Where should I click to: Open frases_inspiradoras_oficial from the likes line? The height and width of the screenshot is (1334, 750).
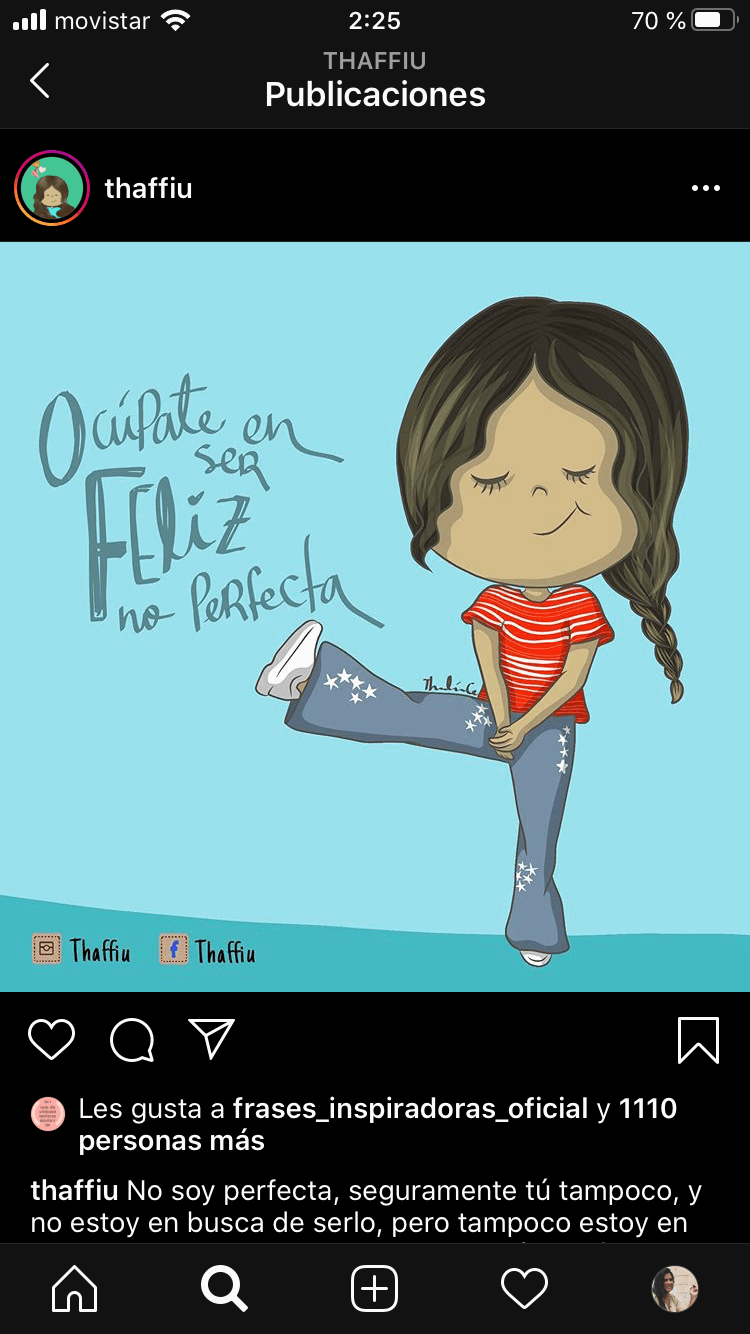pyautogui.click(x=410, y=1108)
